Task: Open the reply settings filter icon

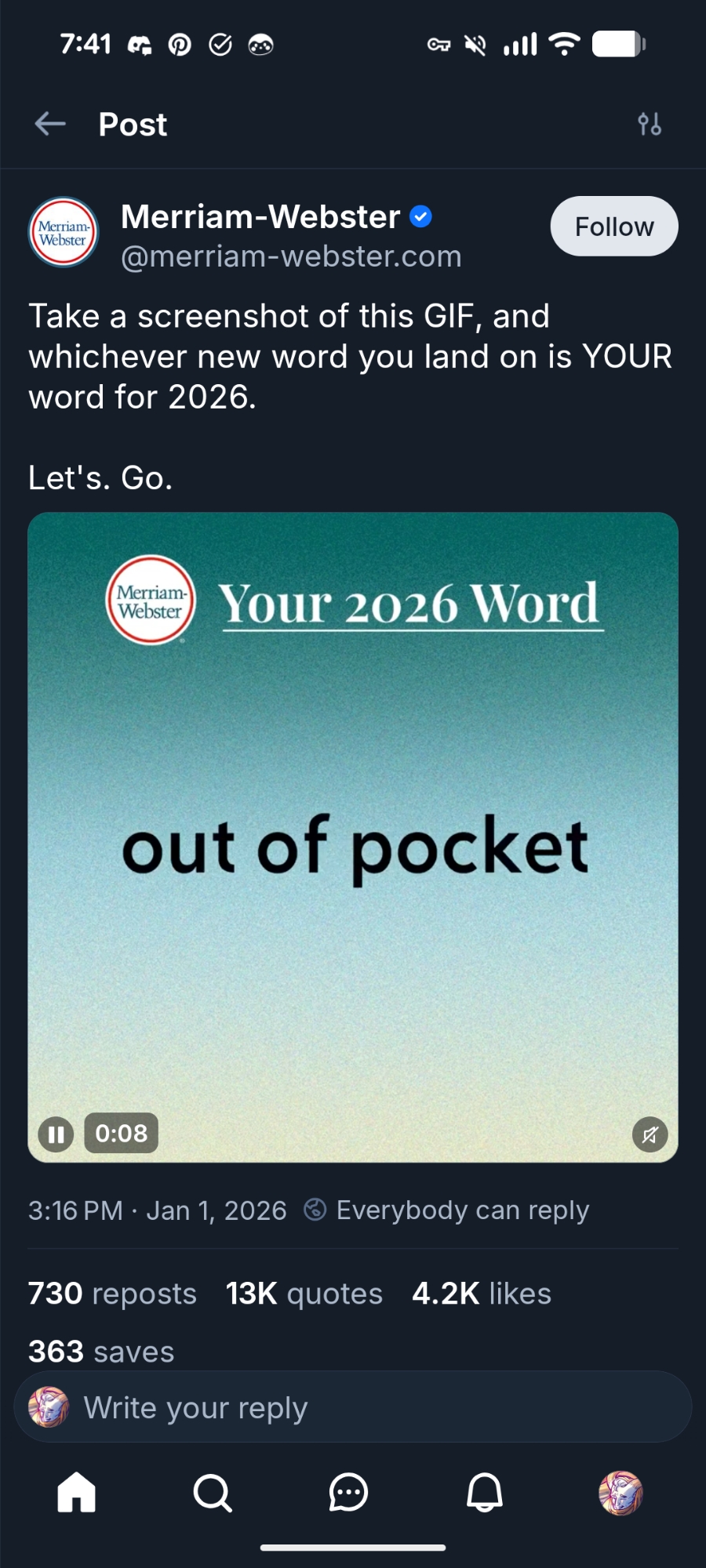Action: click(650, 124)
